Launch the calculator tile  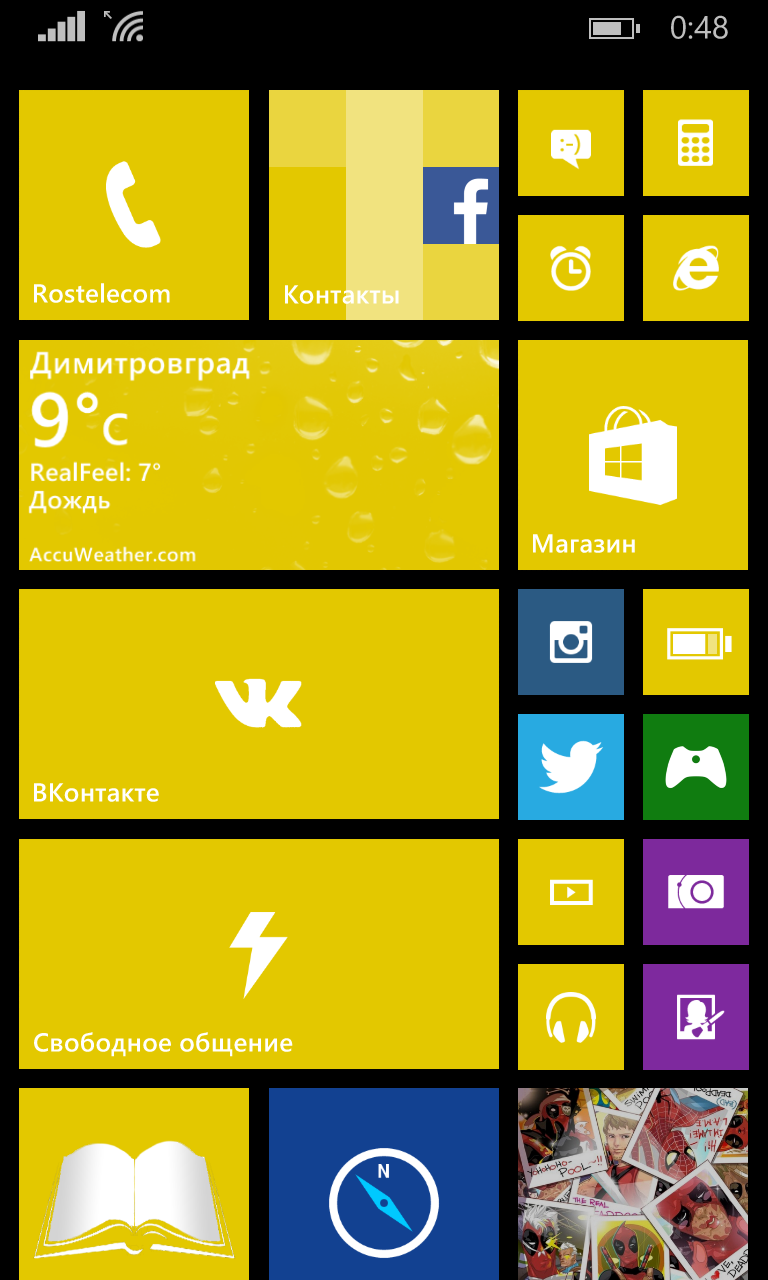(x=695, y=143)
